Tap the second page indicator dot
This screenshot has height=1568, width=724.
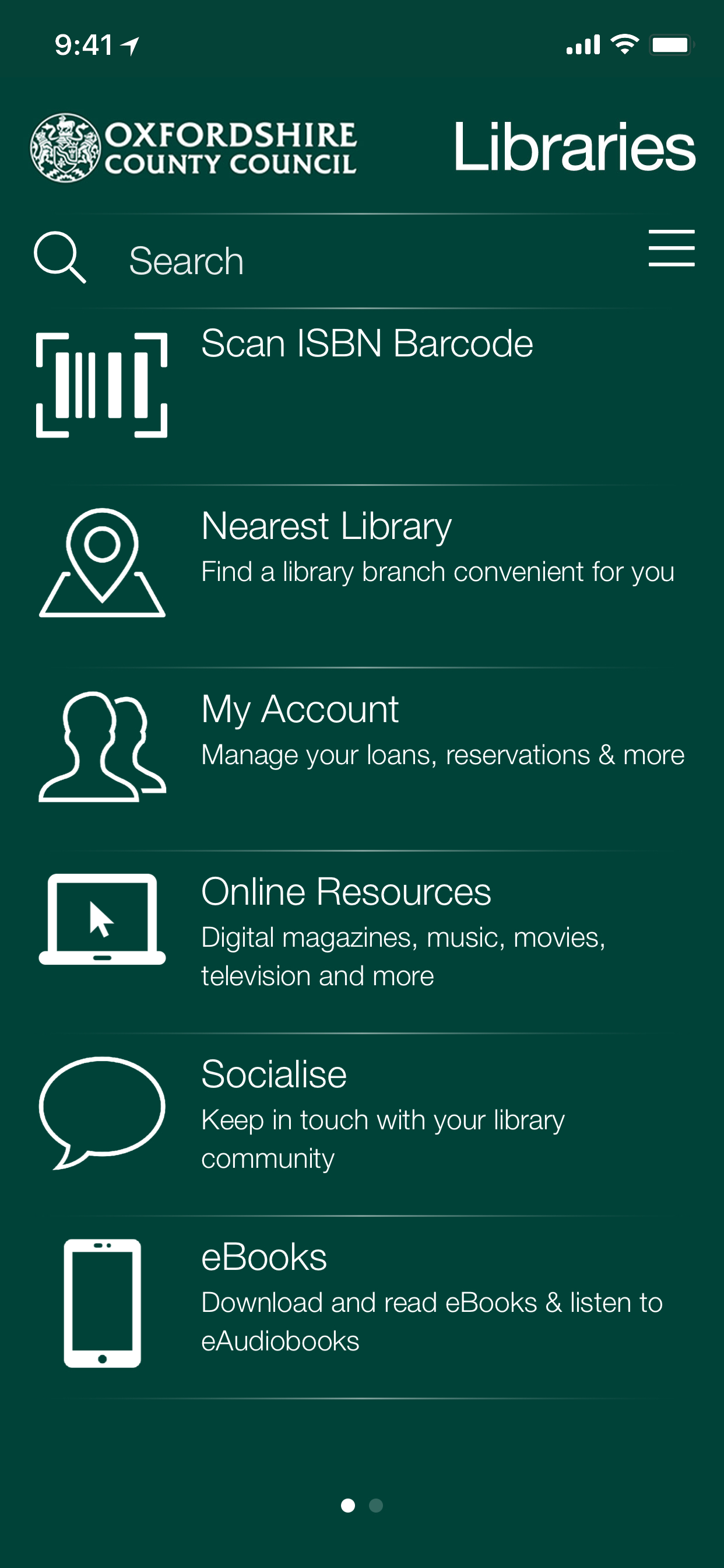pyautogui.click(x=376, y=1506)
